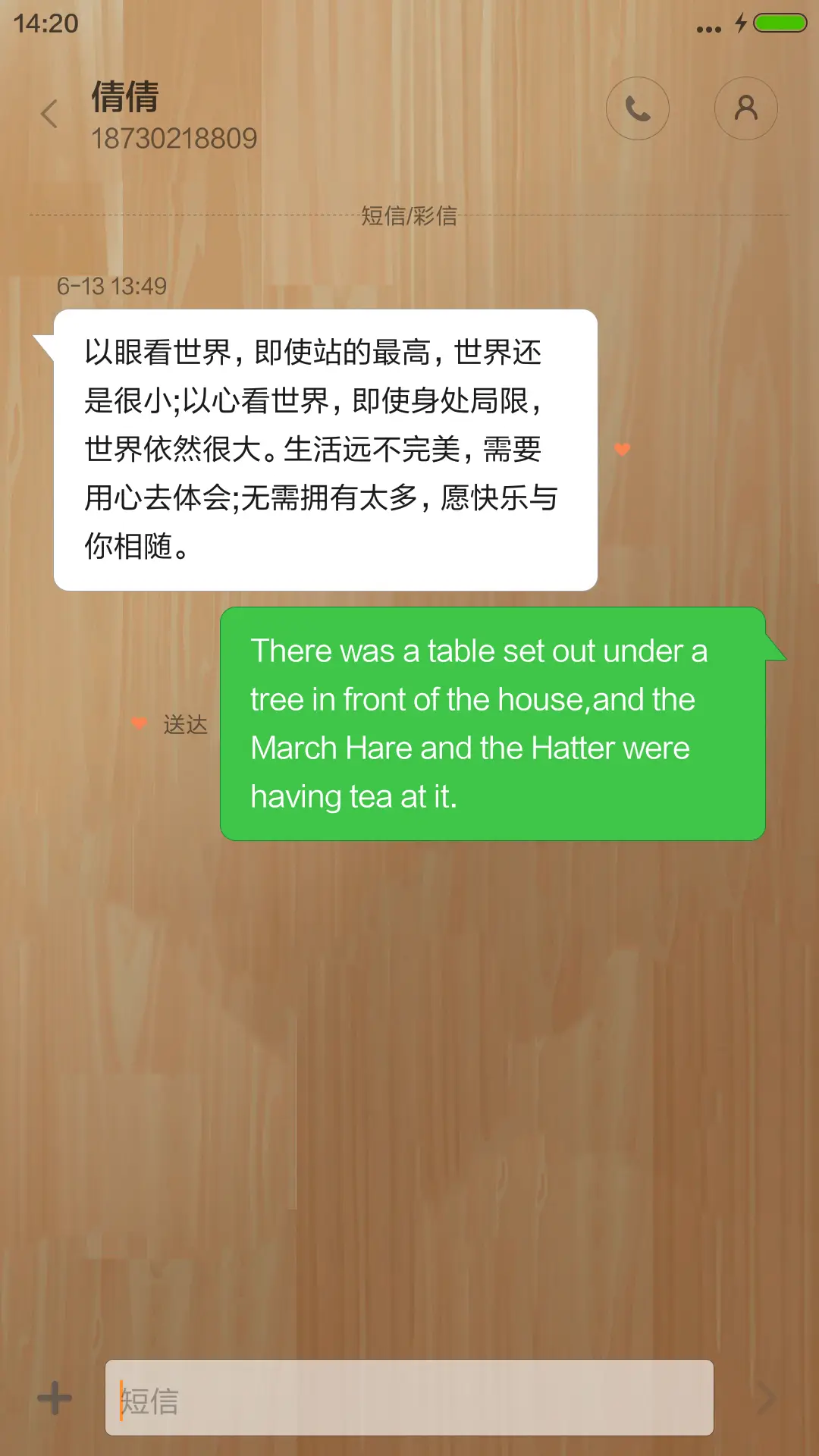
Task: Click the charging bolt icon in the status bar
Action: pos(739,23)
